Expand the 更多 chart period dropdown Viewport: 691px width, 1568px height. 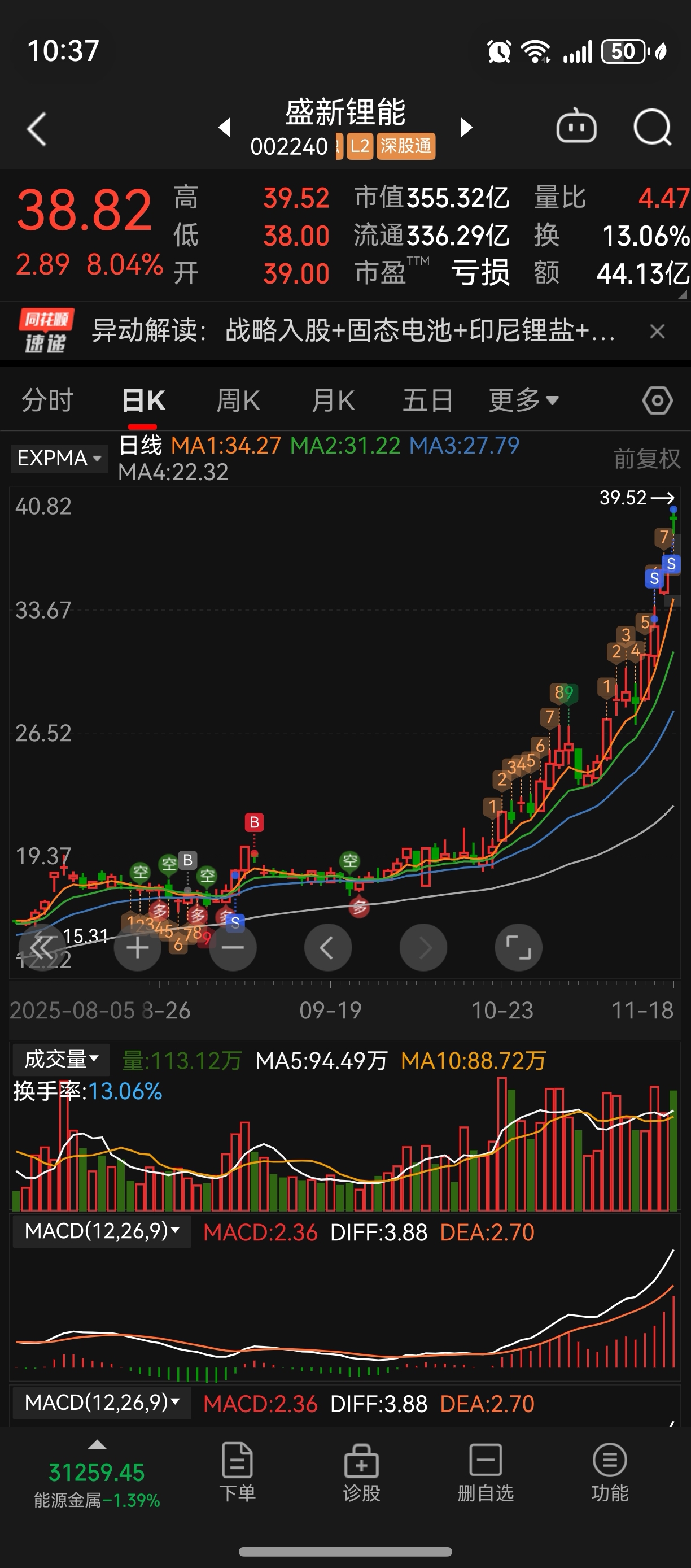523,400
